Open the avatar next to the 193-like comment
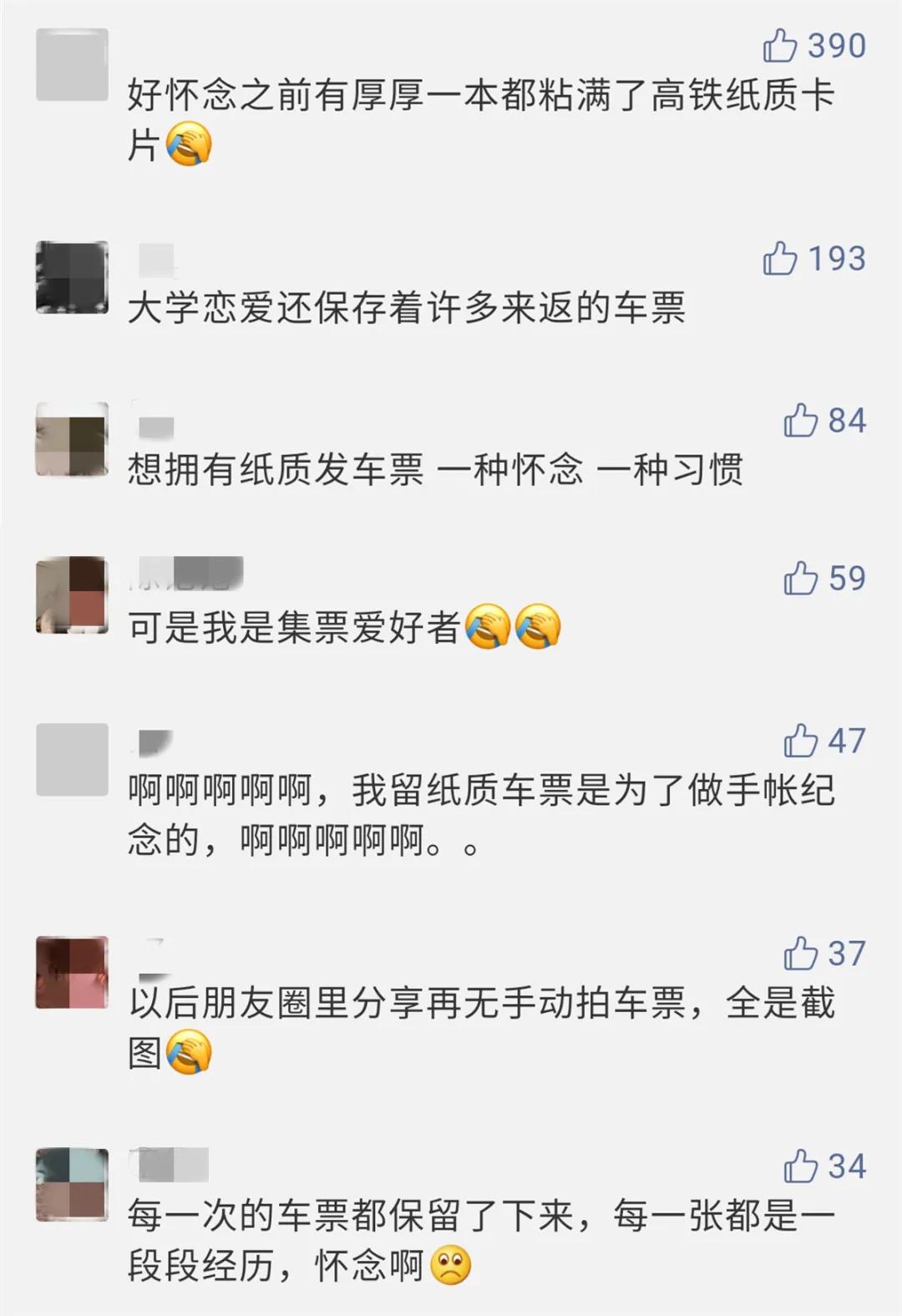902x1316 pixels. (71, 276)
